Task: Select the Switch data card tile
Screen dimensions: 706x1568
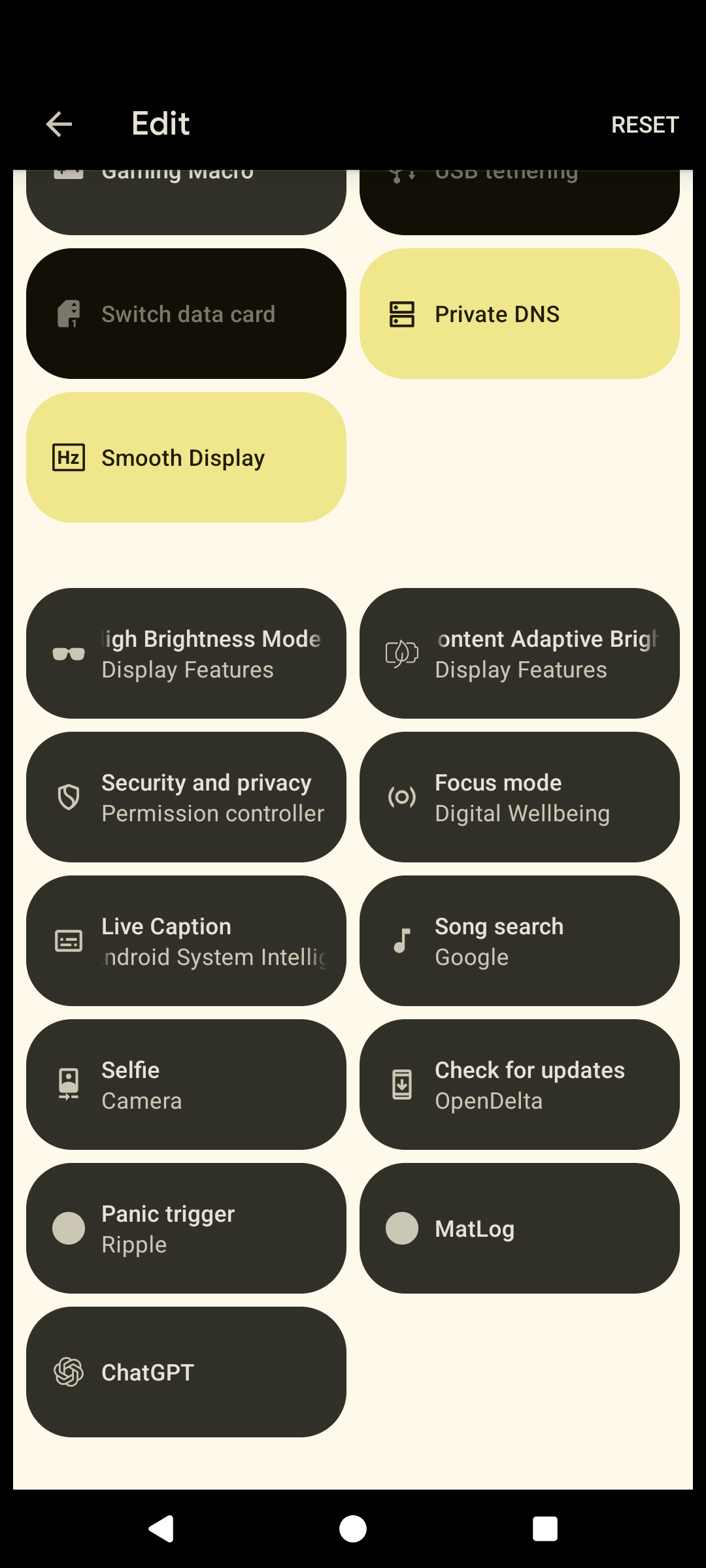Action: (186, 314)
